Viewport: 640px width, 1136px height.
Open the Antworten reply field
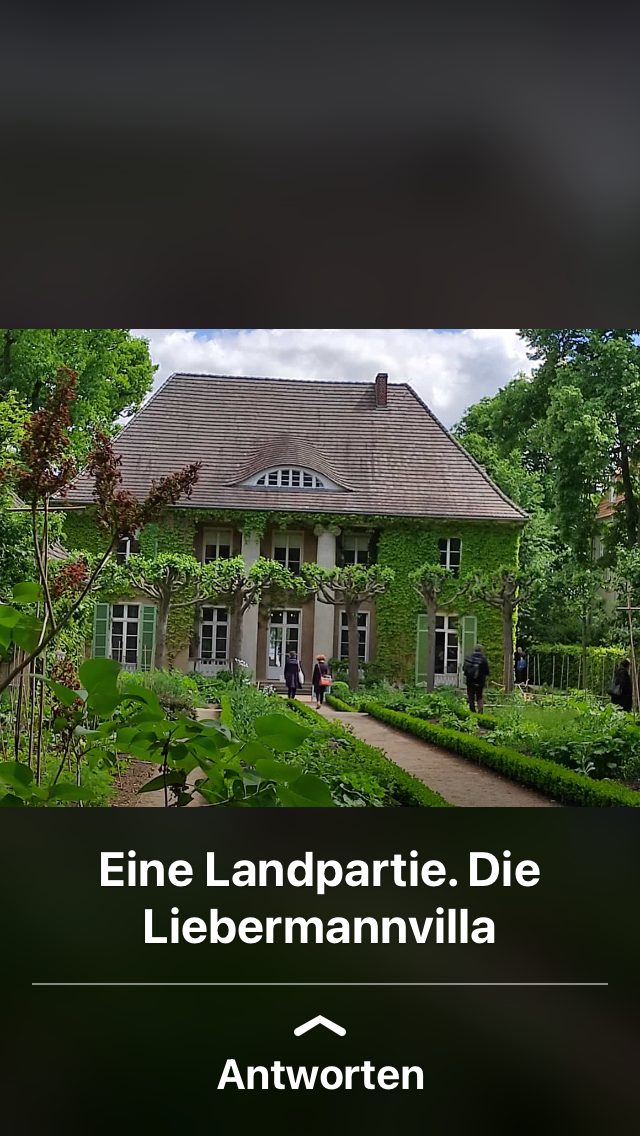[320, 1074]
